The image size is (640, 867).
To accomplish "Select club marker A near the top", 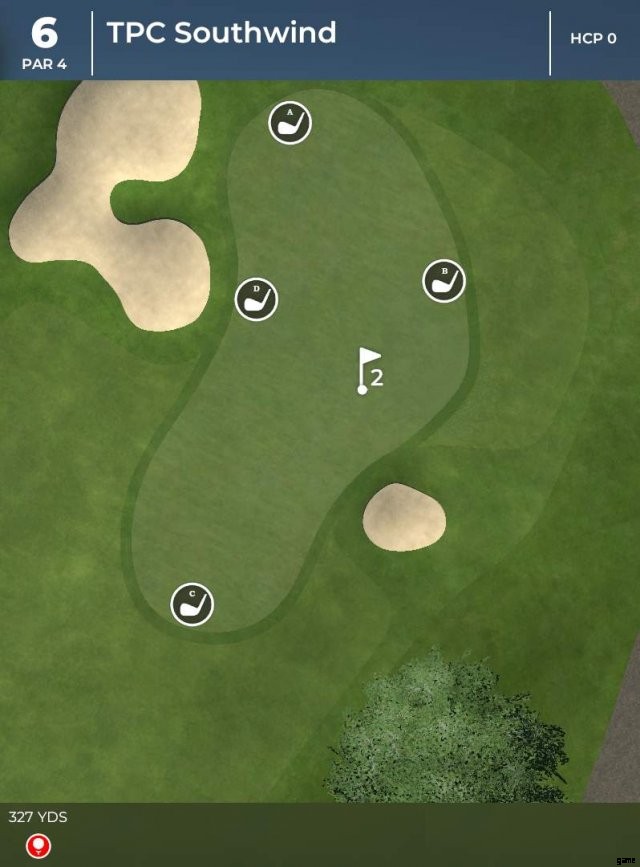I will [x=290, y=123].
